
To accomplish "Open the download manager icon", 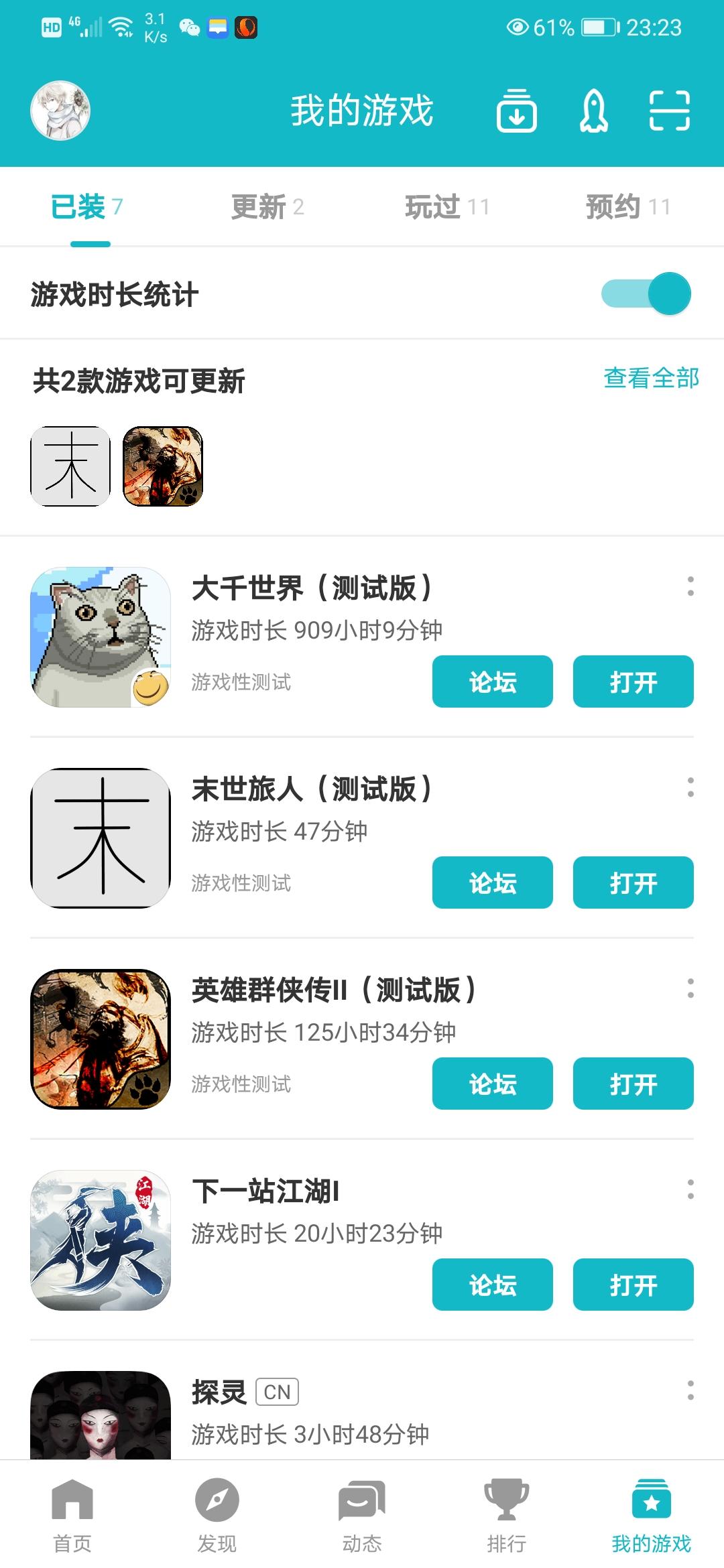I will pos(516,111).
